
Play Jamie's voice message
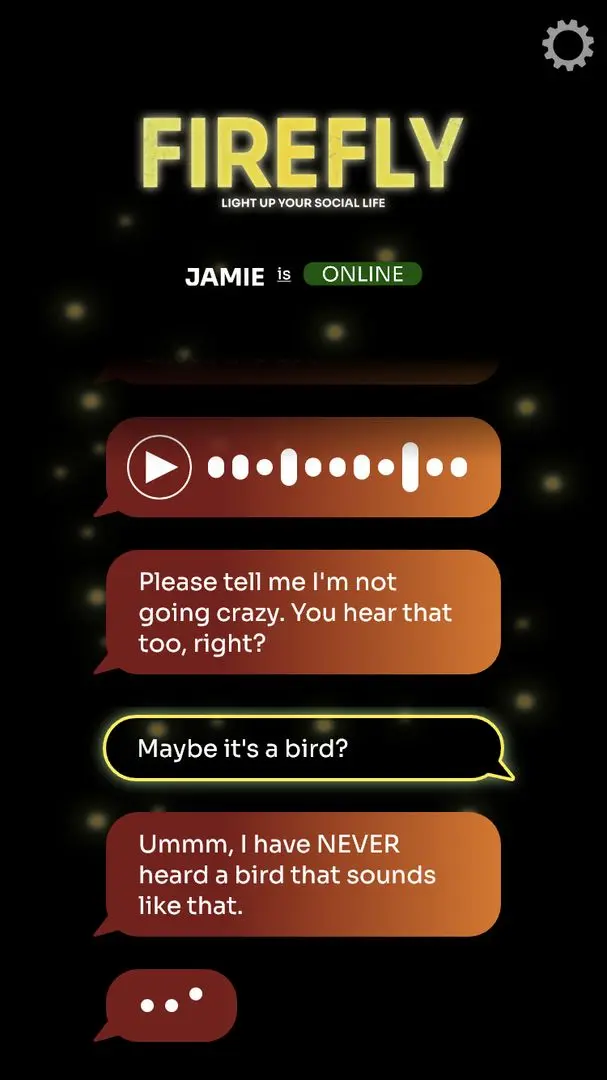click(x=159, y=468)
